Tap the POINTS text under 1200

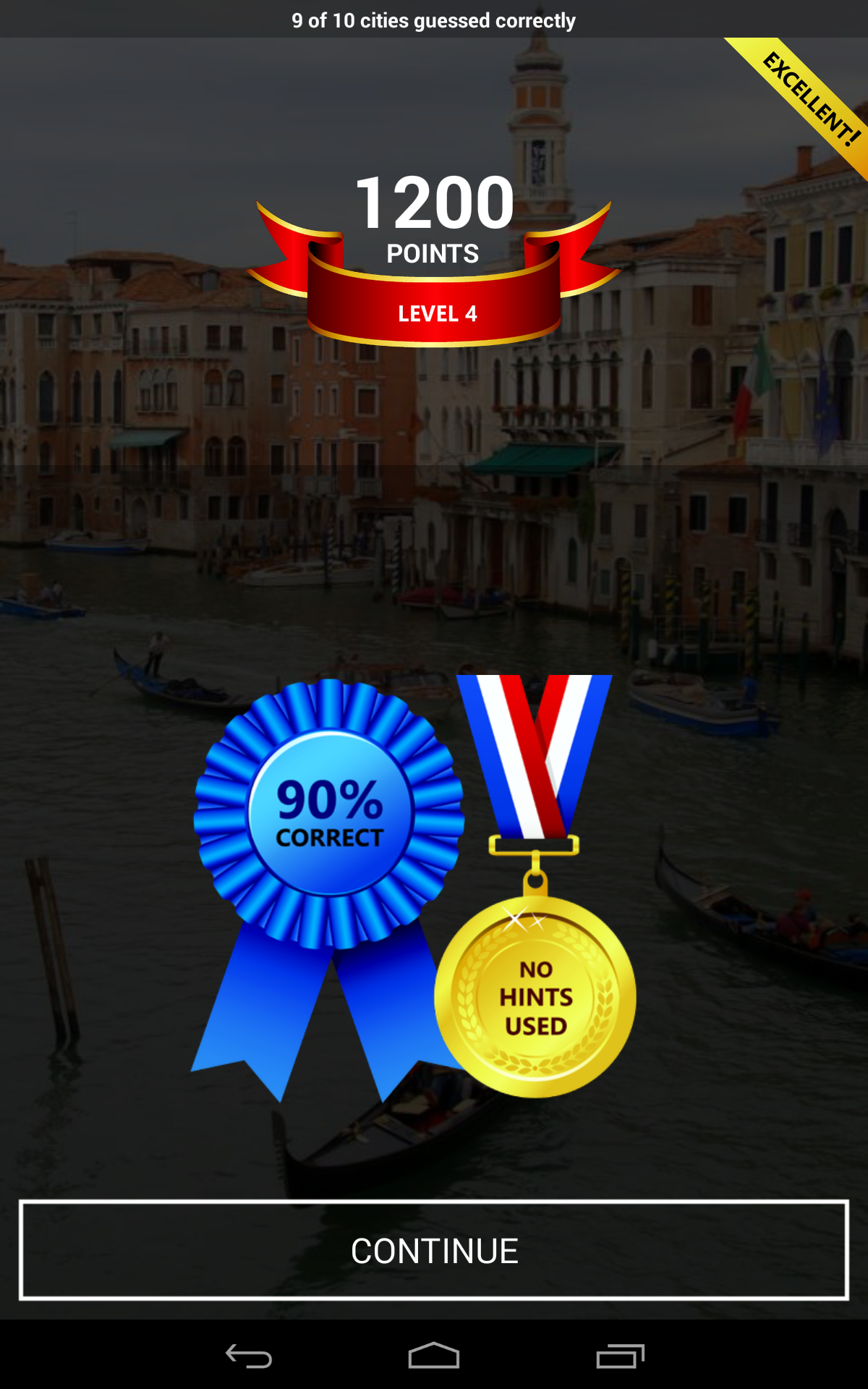click(433, 253)
